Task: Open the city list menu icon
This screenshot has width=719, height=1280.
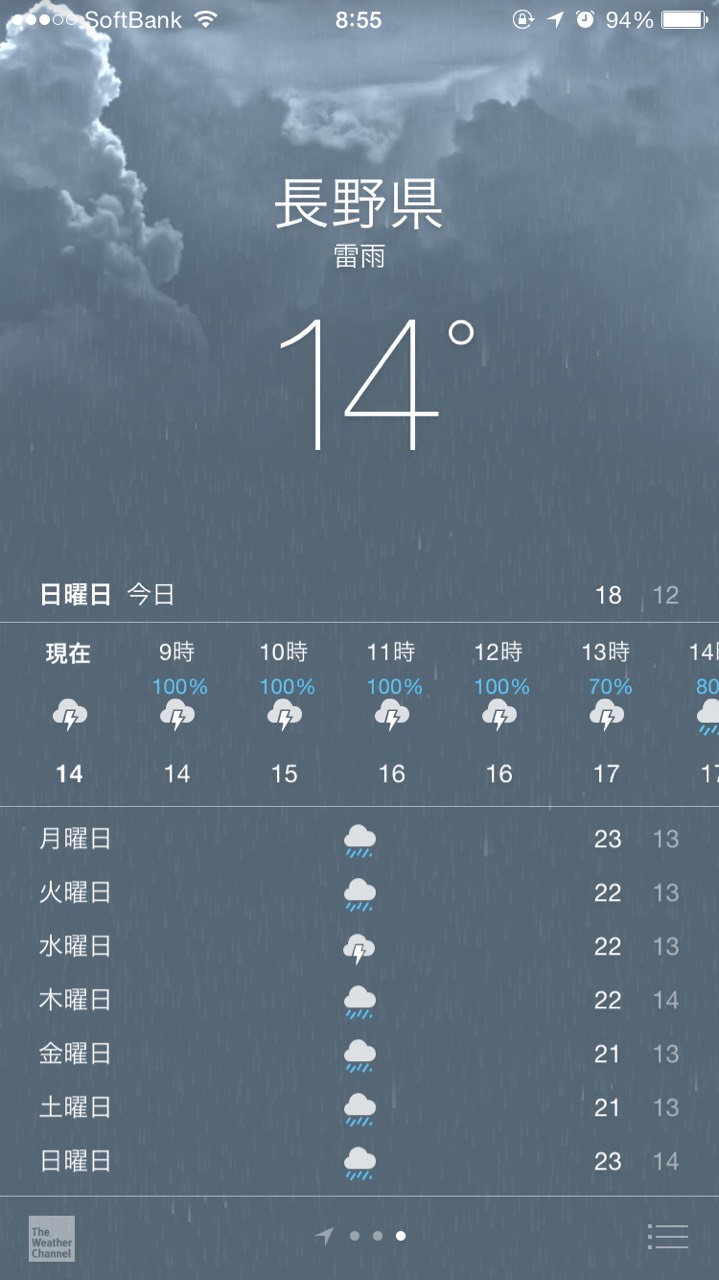Action: pos(668,1236)
